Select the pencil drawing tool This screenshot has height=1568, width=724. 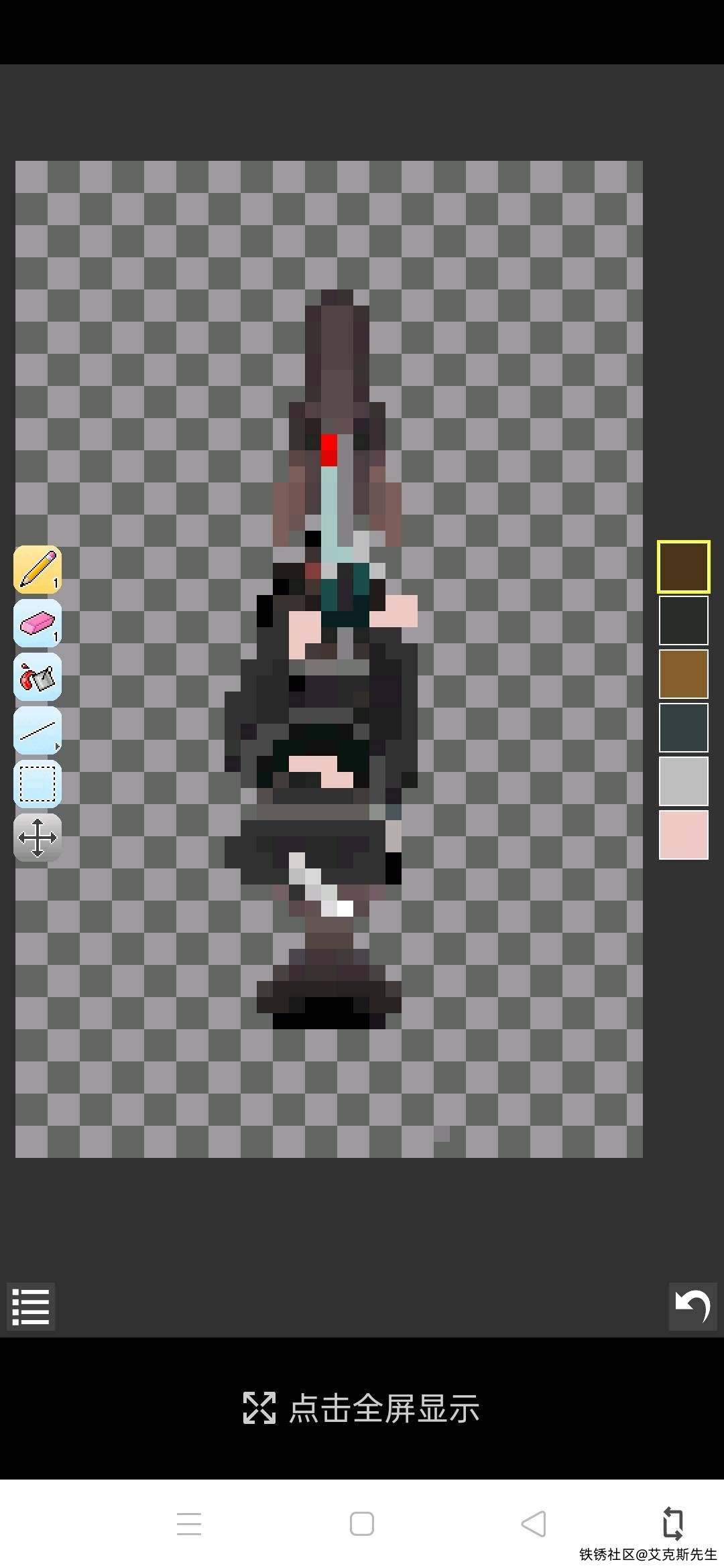38,569
